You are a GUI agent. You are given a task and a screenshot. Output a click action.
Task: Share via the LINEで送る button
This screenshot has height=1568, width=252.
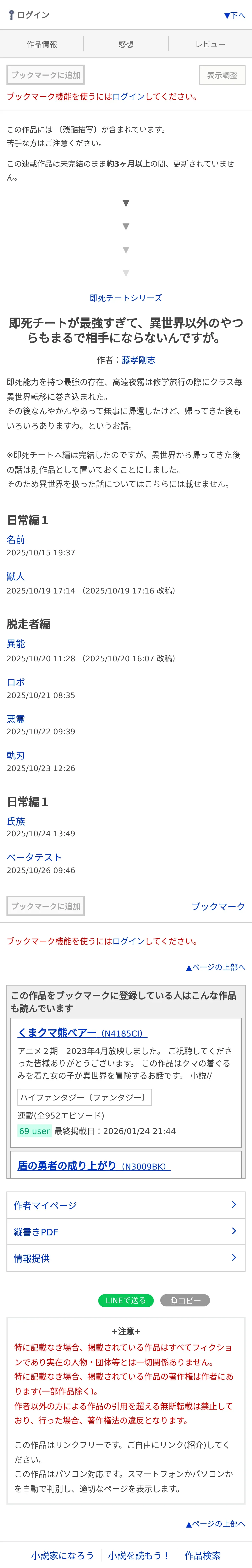click(x=126, y=1300)
